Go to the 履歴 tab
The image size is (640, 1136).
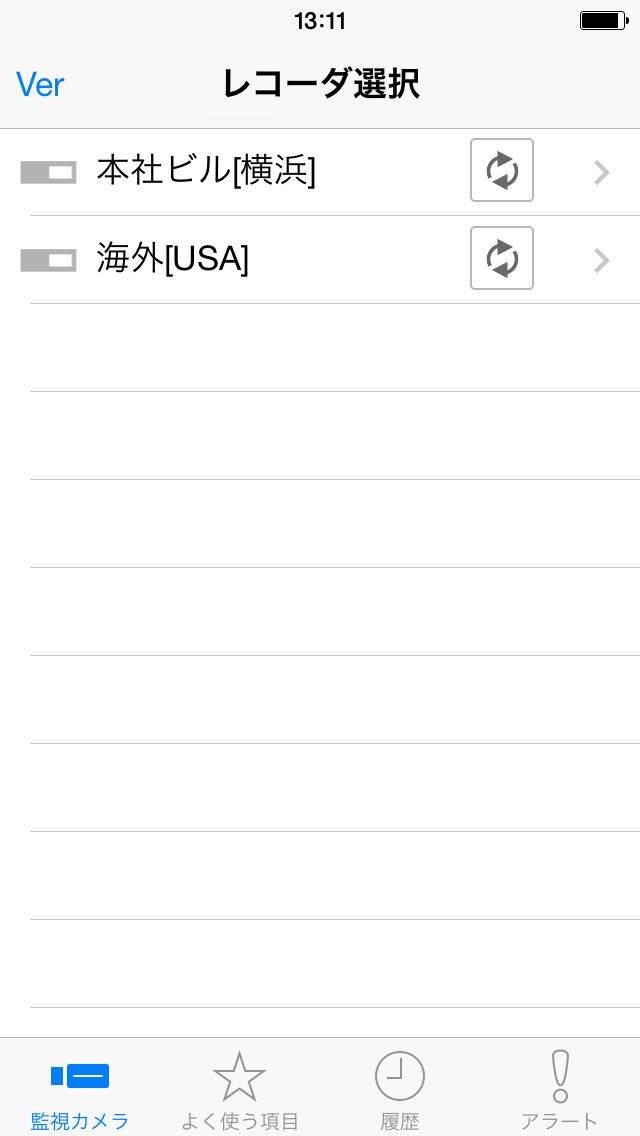point(400,1090)
